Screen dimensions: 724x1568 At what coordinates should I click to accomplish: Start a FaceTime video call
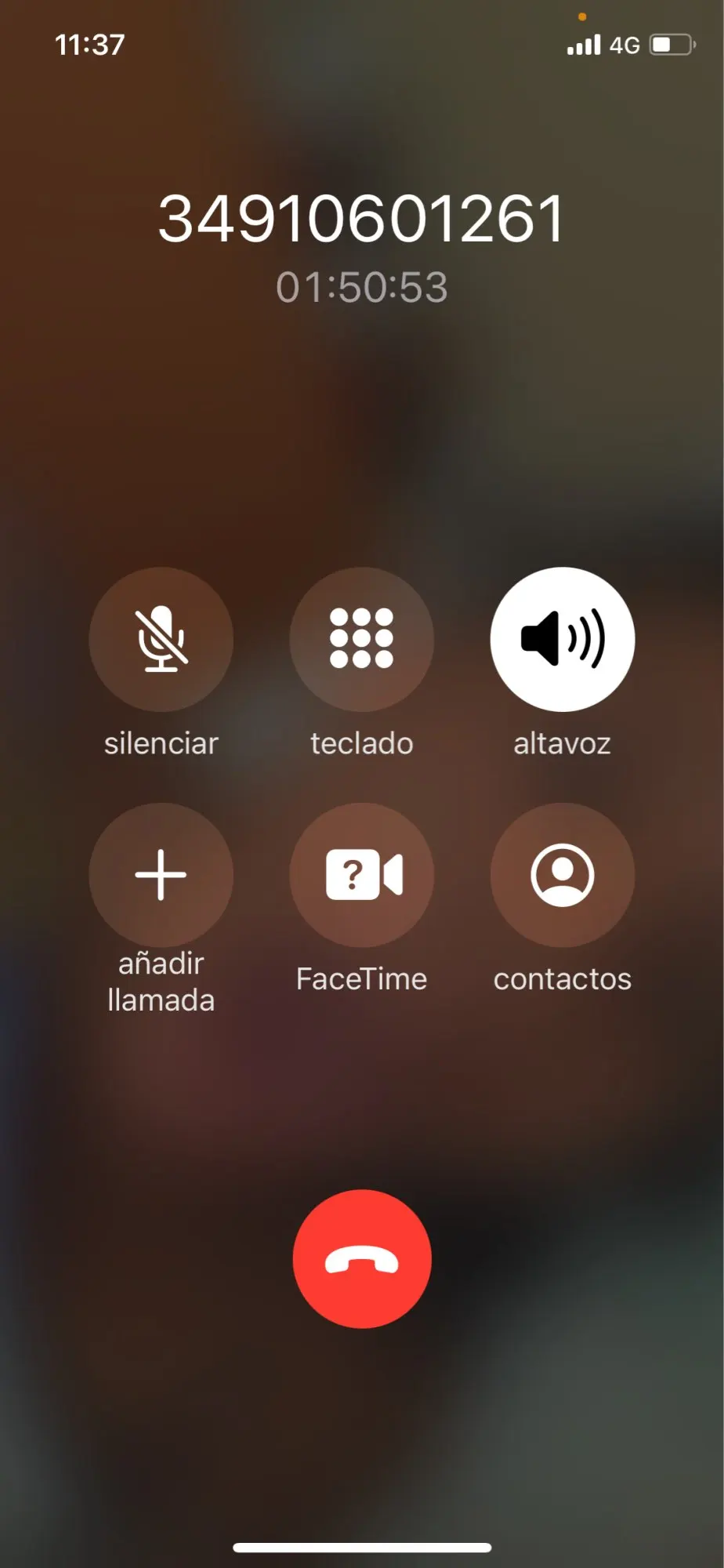click(361, 875)
